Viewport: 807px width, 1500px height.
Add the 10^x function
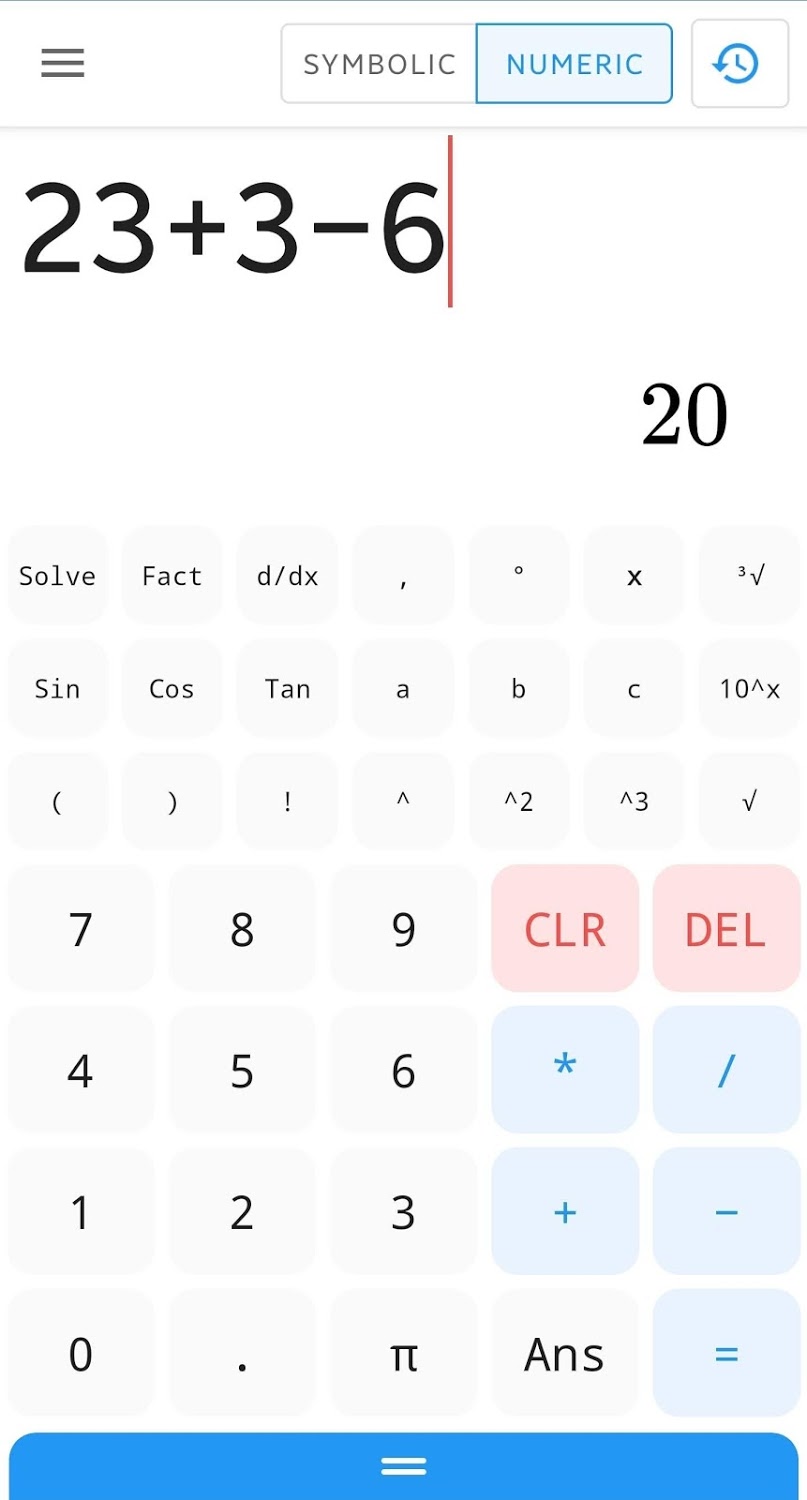click(749, 689)
